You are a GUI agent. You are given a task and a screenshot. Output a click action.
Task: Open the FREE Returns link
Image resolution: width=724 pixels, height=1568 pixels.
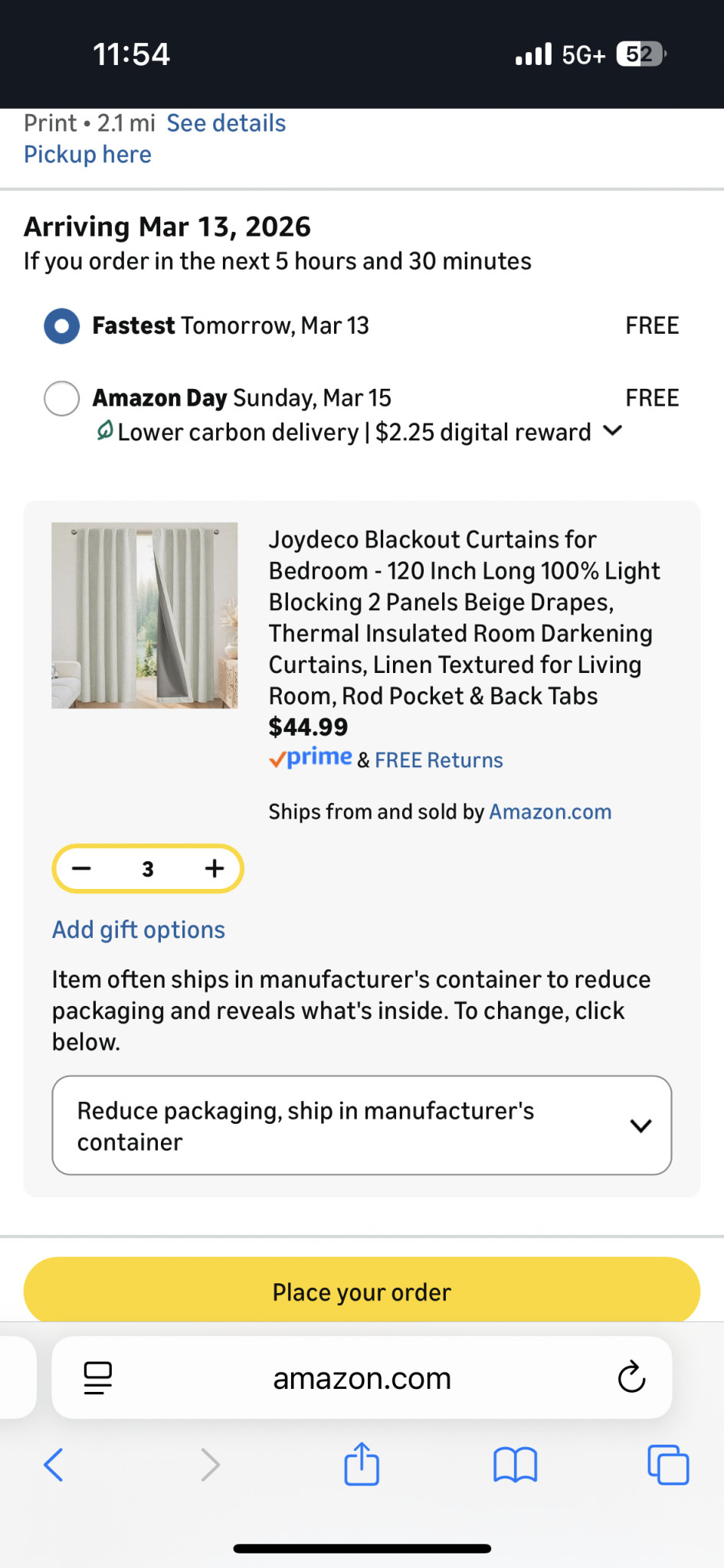438,760
